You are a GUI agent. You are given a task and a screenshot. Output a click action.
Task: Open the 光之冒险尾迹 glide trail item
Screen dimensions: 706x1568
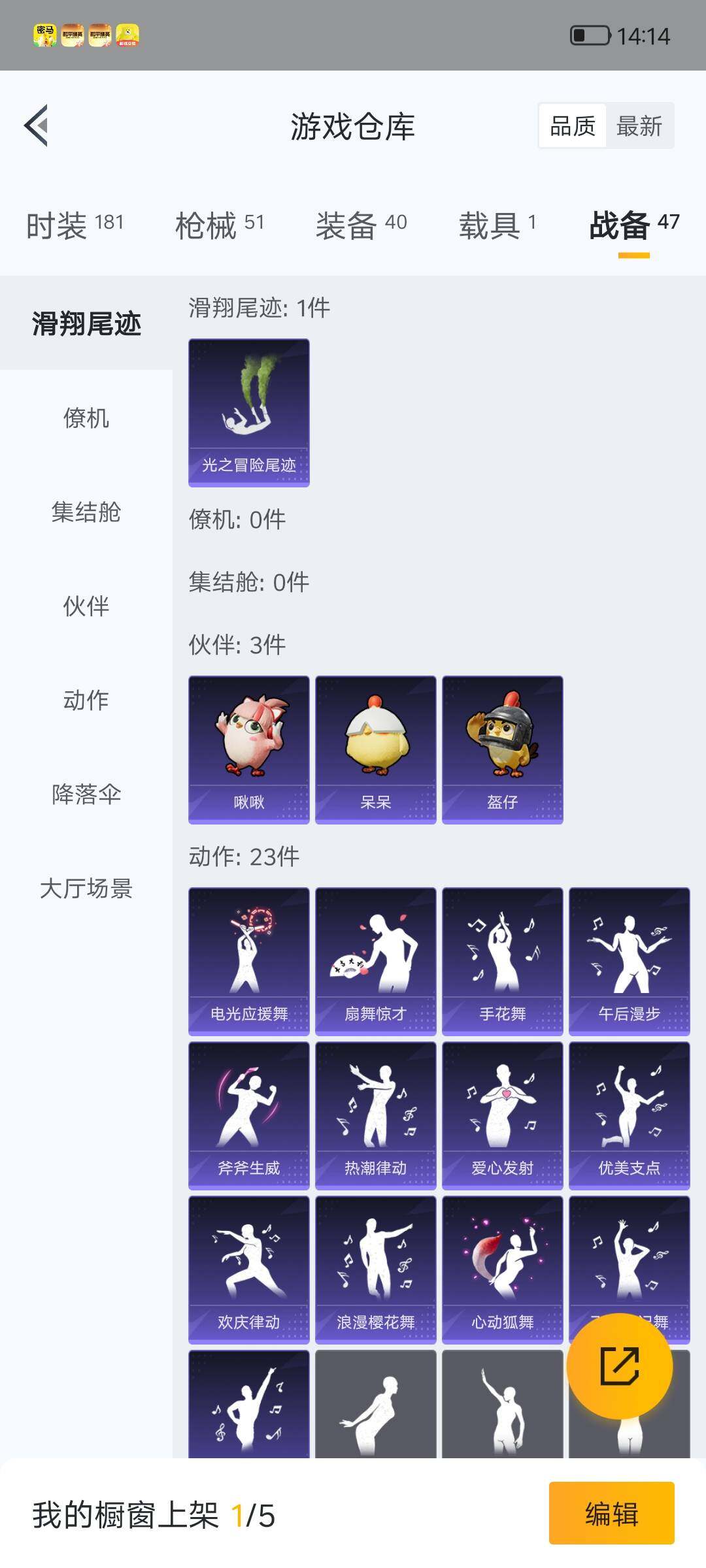click(x=248, y=412)
